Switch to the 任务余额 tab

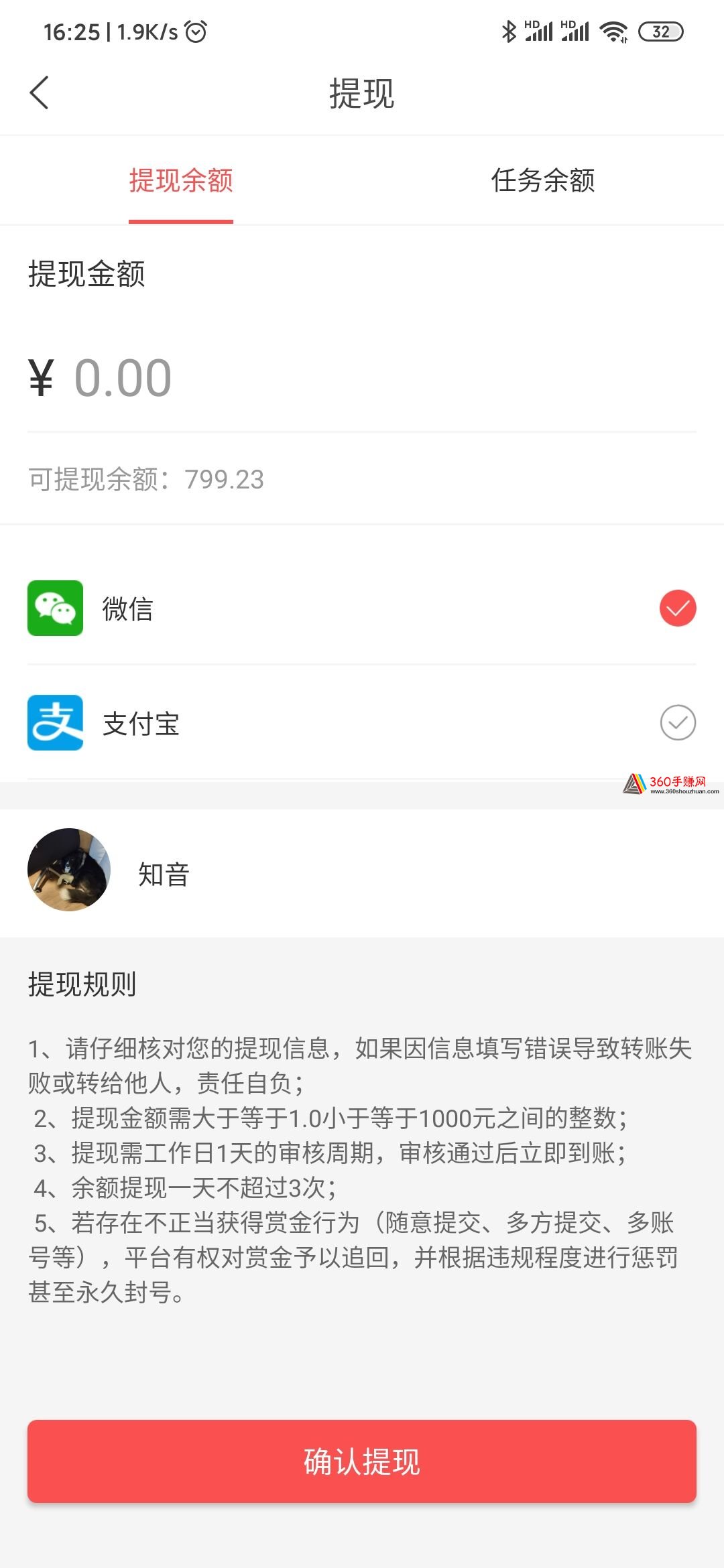point(543,180)
